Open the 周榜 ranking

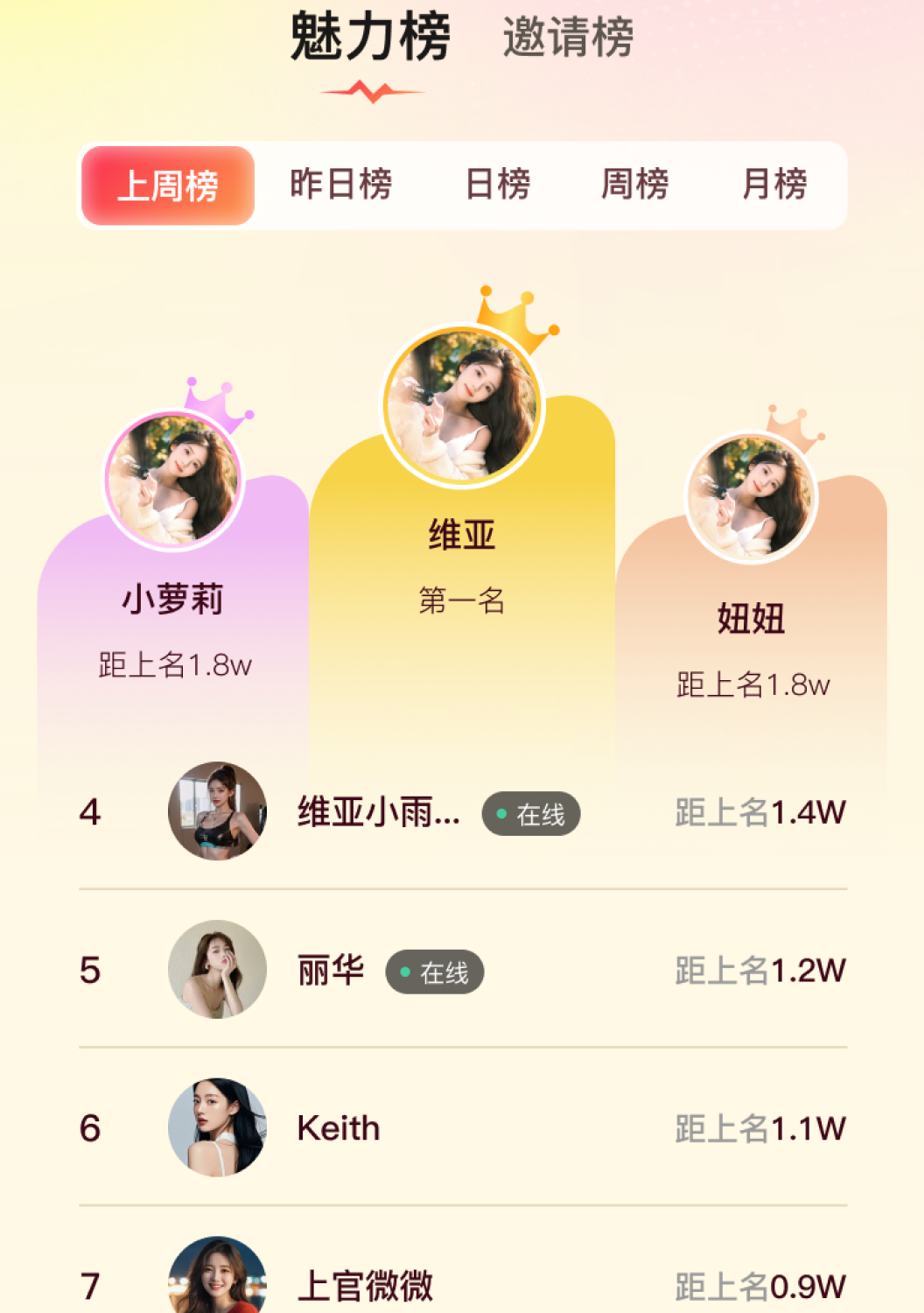[x=635, y=185]
